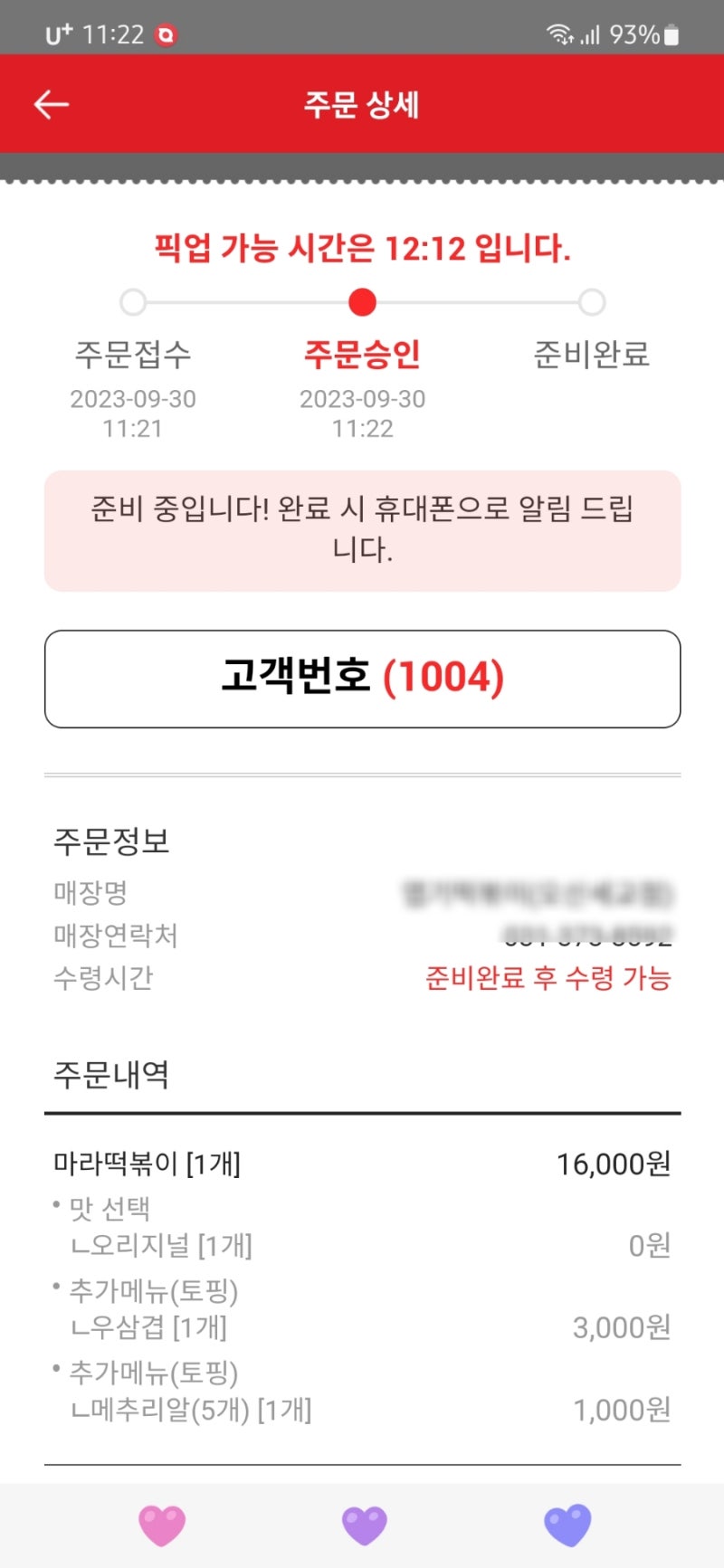Image resolution: width=724 pixels, height=1568 pixels.
Task: Select the 주문접수 progress step circle
Action: pyautogui.click(x=134, y=302)
